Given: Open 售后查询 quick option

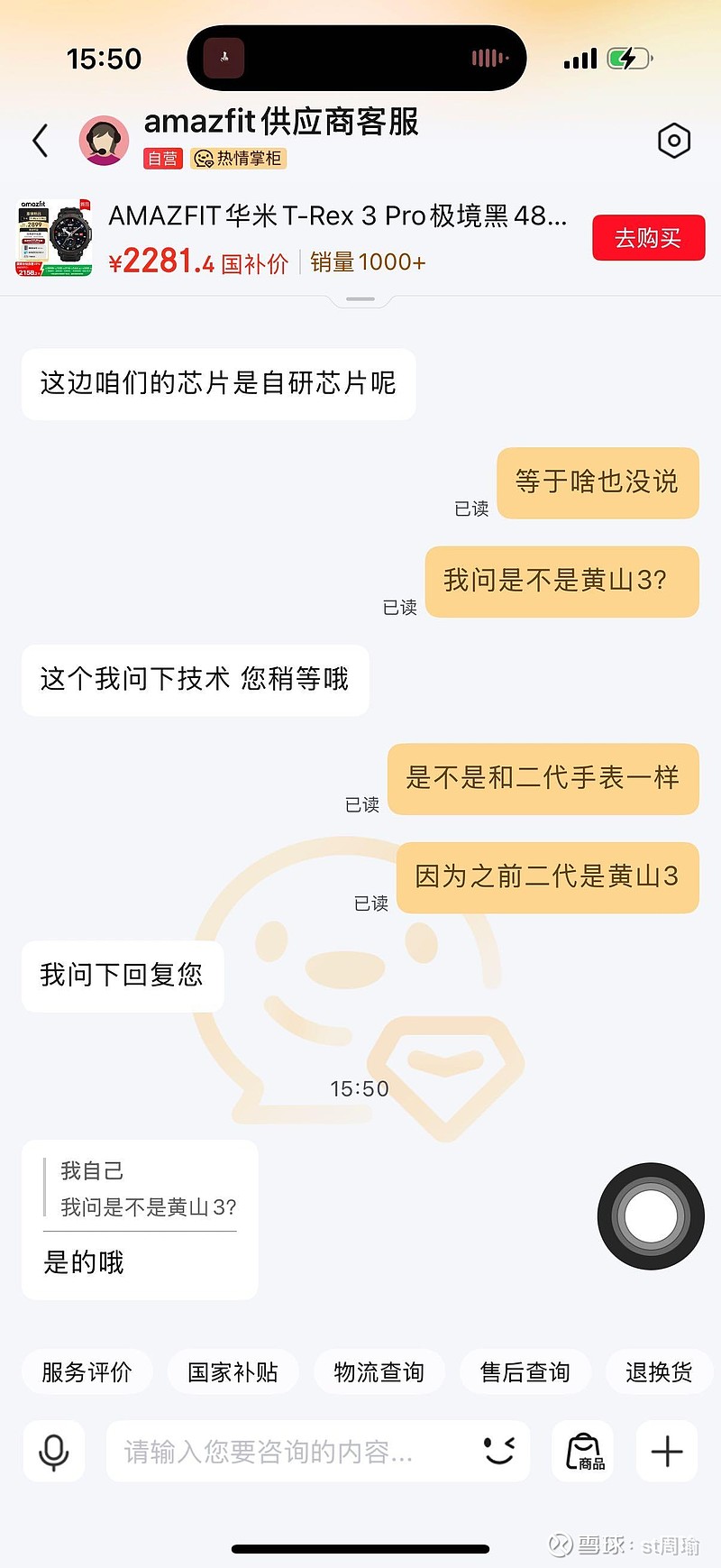Looking at the screenshot, I should tap(525, 1371).
